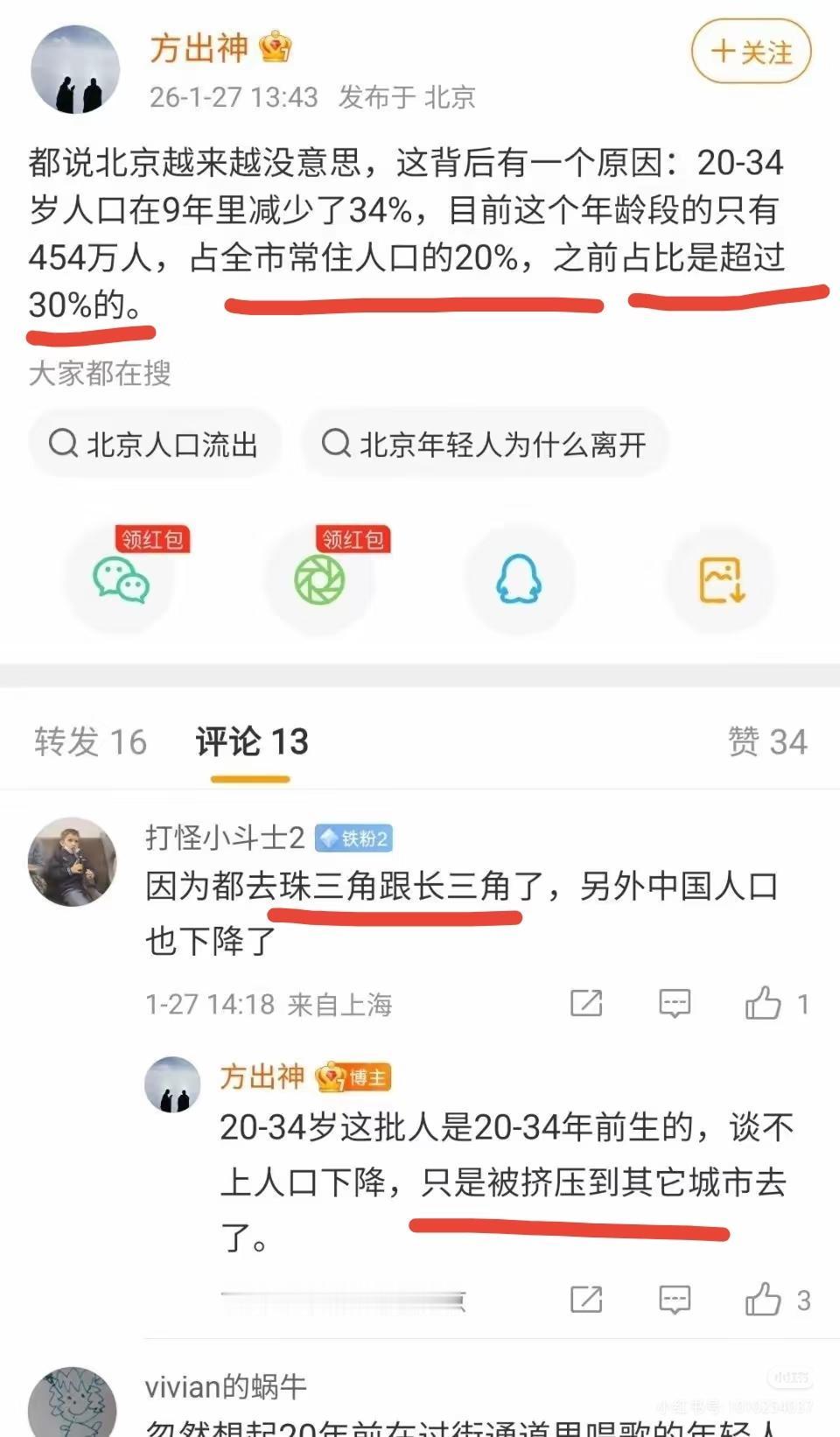Screen dimensions: 840x1437
Task: Search for 北京人口流出
Action: 156,444
